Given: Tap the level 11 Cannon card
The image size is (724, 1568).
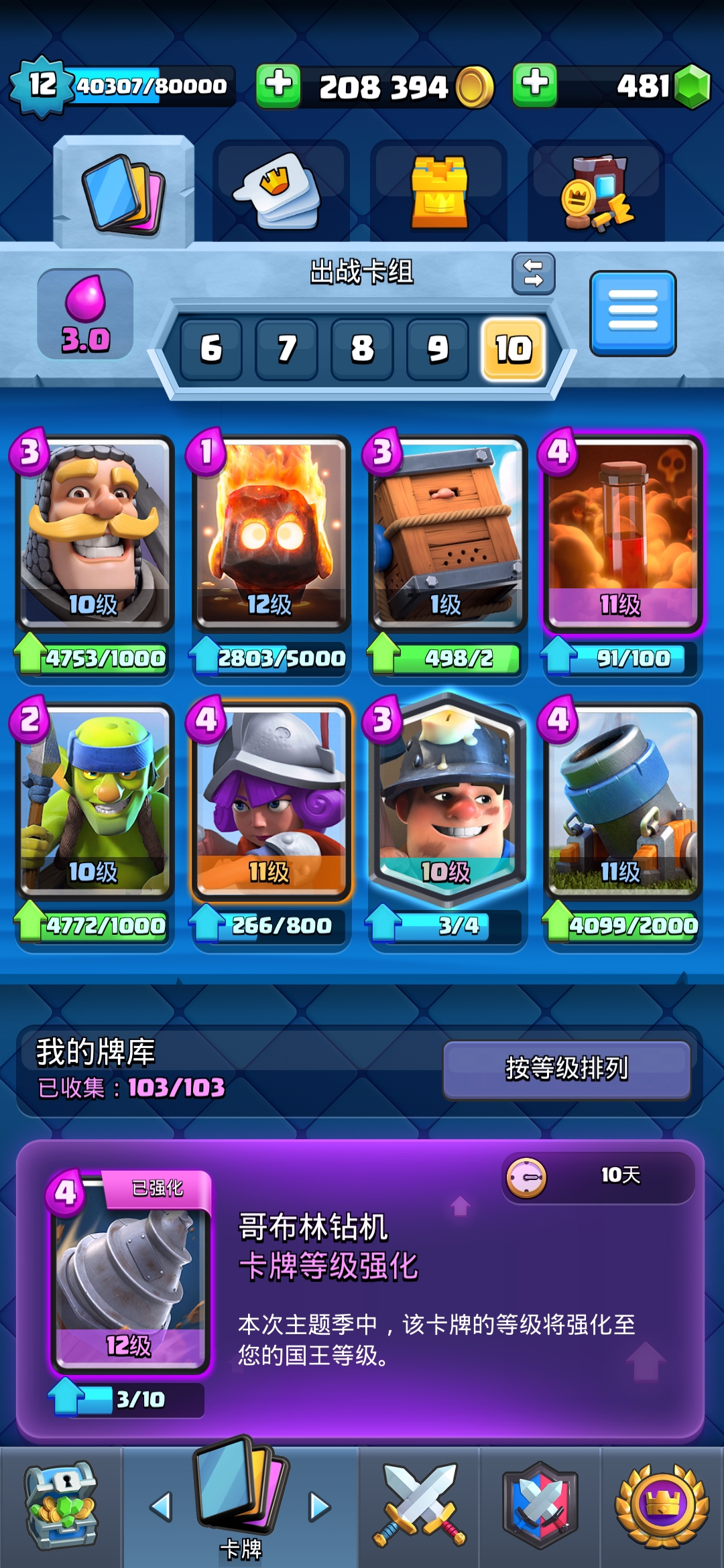Looking at the screenshot, I should (622, 801).
